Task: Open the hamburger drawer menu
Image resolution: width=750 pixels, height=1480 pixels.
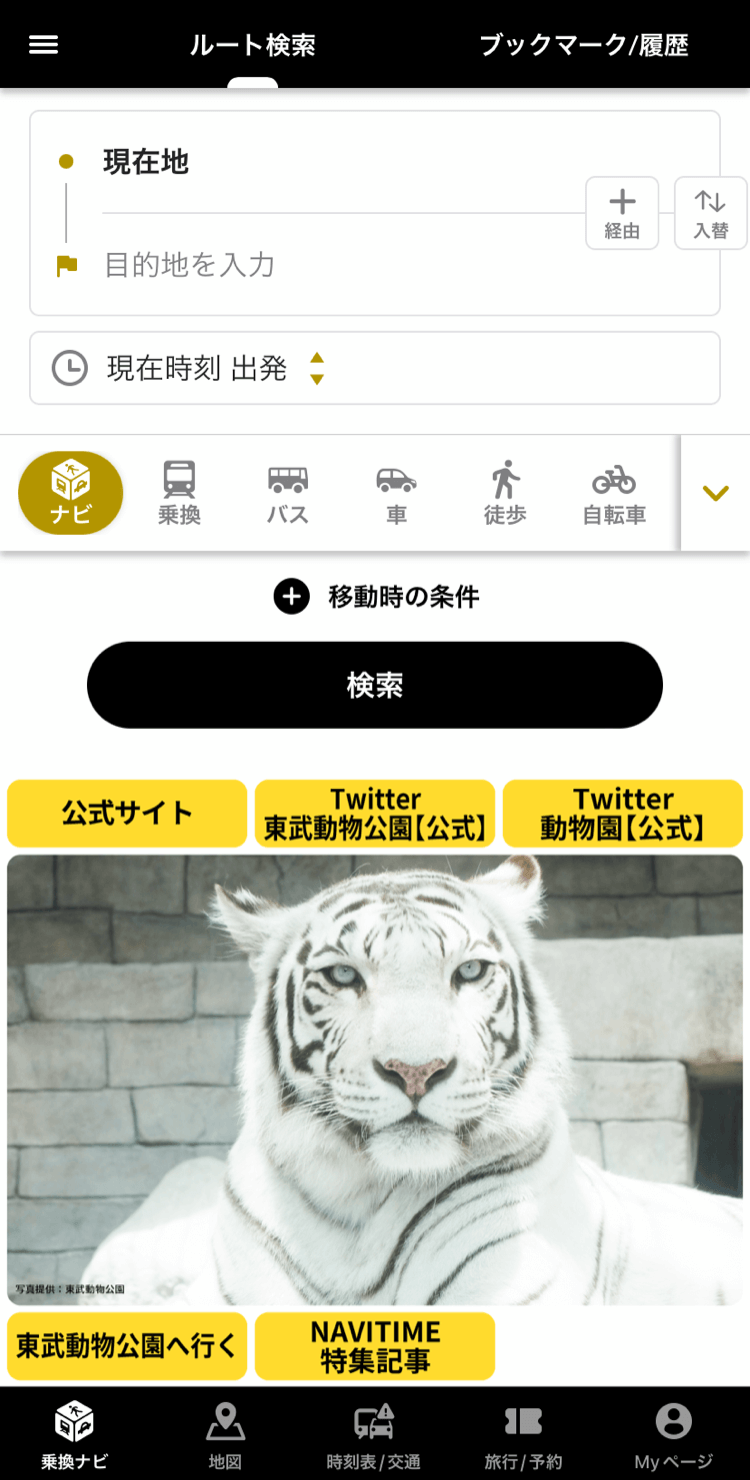Action: tap(43, 45)
